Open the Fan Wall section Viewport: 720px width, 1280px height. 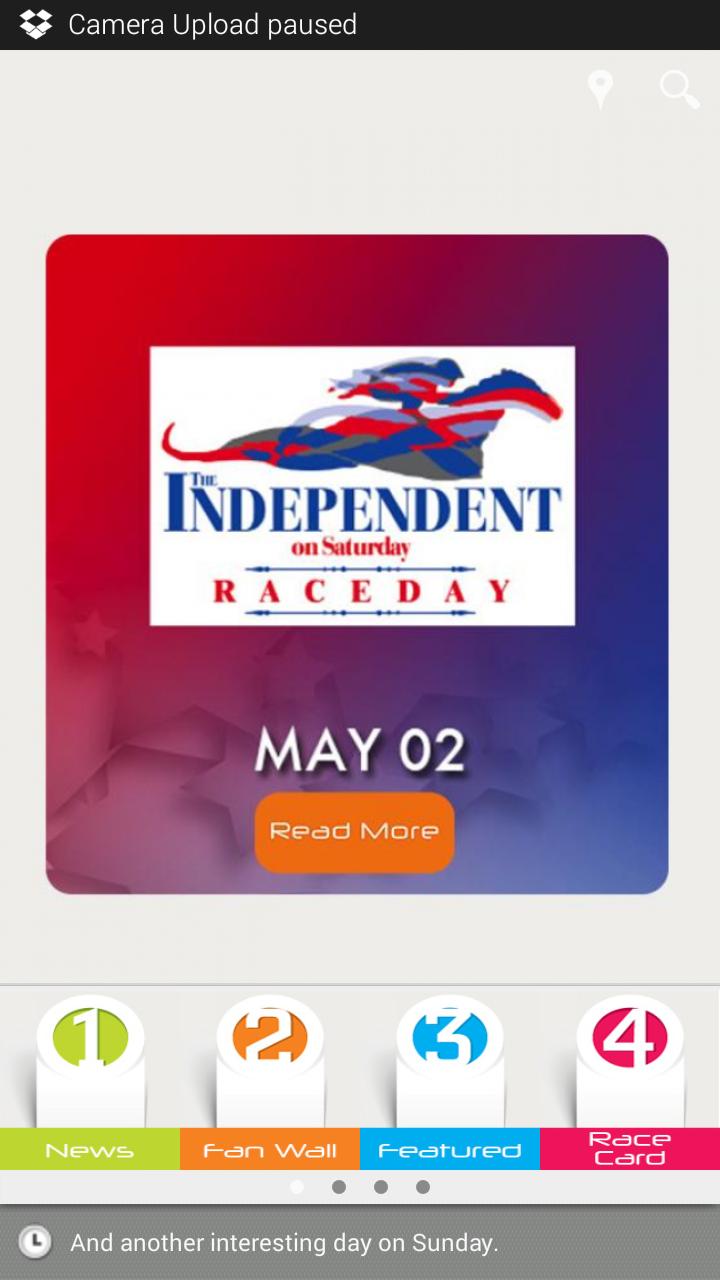[270, 1080]
